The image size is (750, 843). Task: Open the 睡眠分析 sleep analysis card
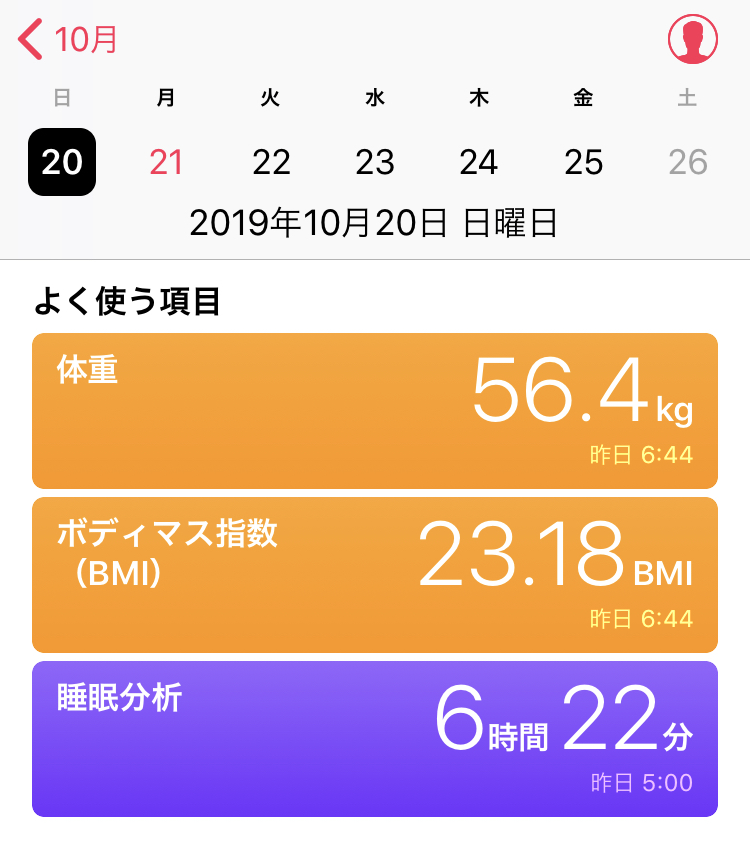coord(375,739)
